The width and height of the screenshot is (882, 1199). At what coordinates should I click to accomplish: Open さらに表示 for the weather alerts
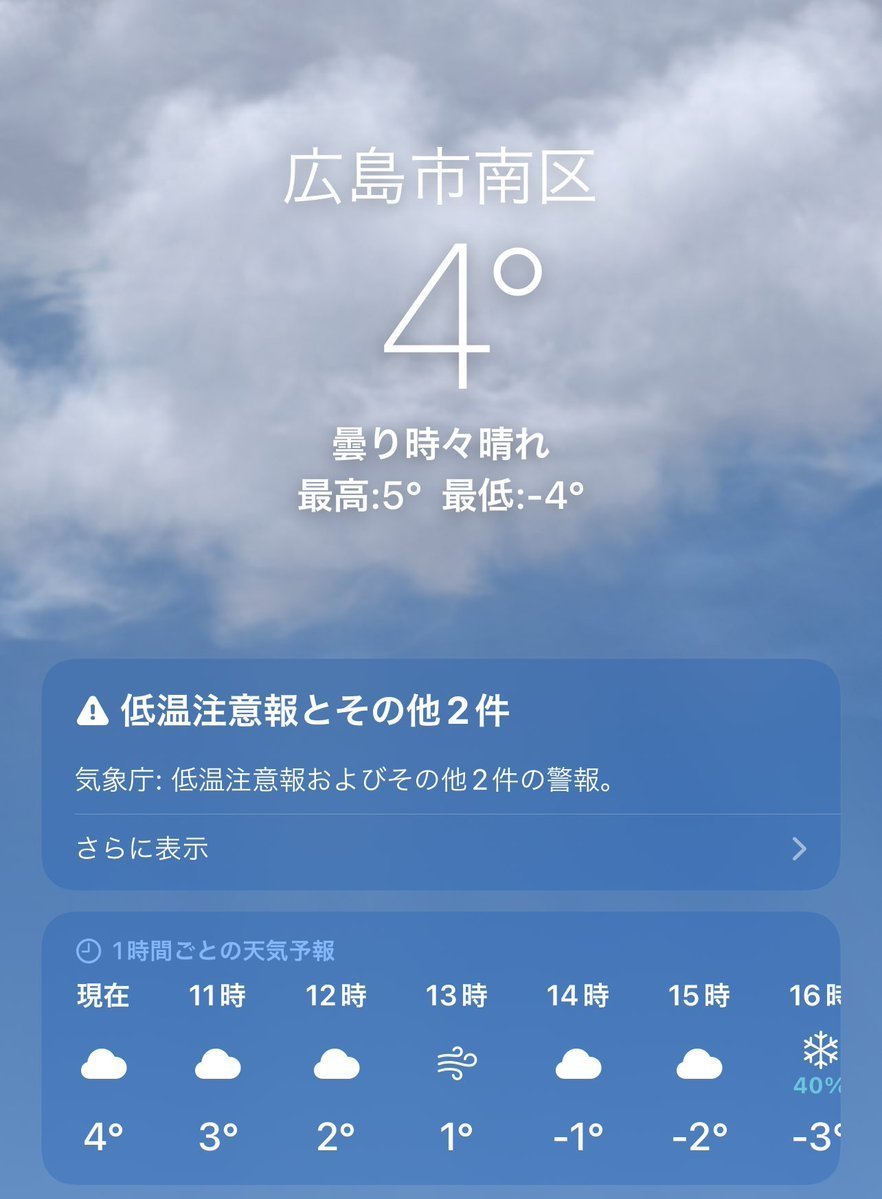440,850
